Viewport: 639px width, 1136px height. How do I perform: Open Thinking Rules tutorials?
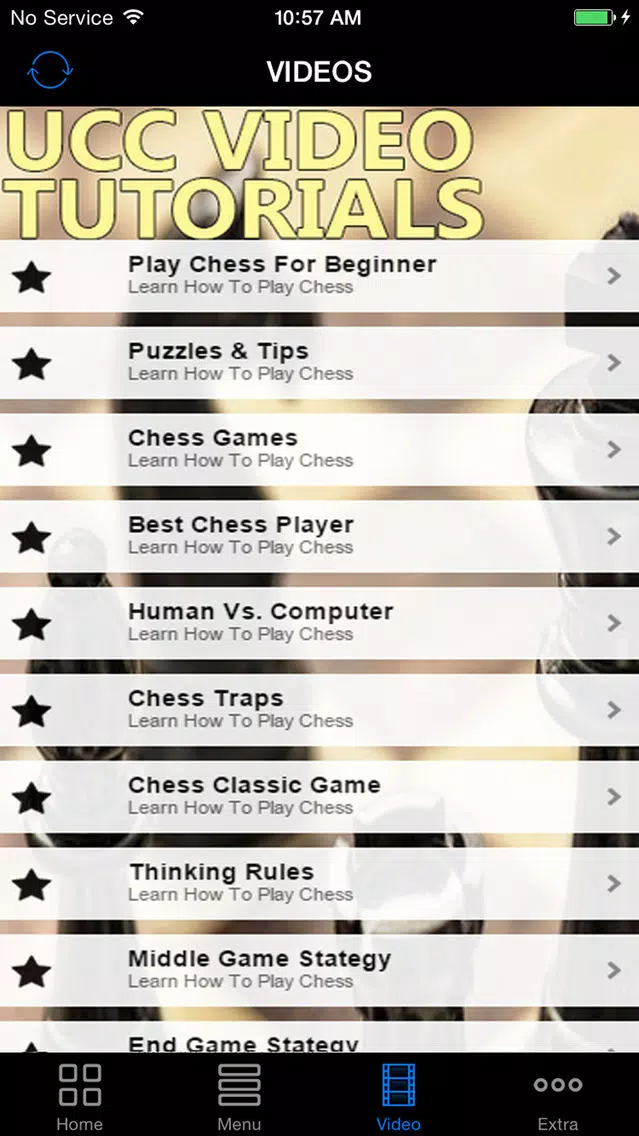tap(319, 883)
